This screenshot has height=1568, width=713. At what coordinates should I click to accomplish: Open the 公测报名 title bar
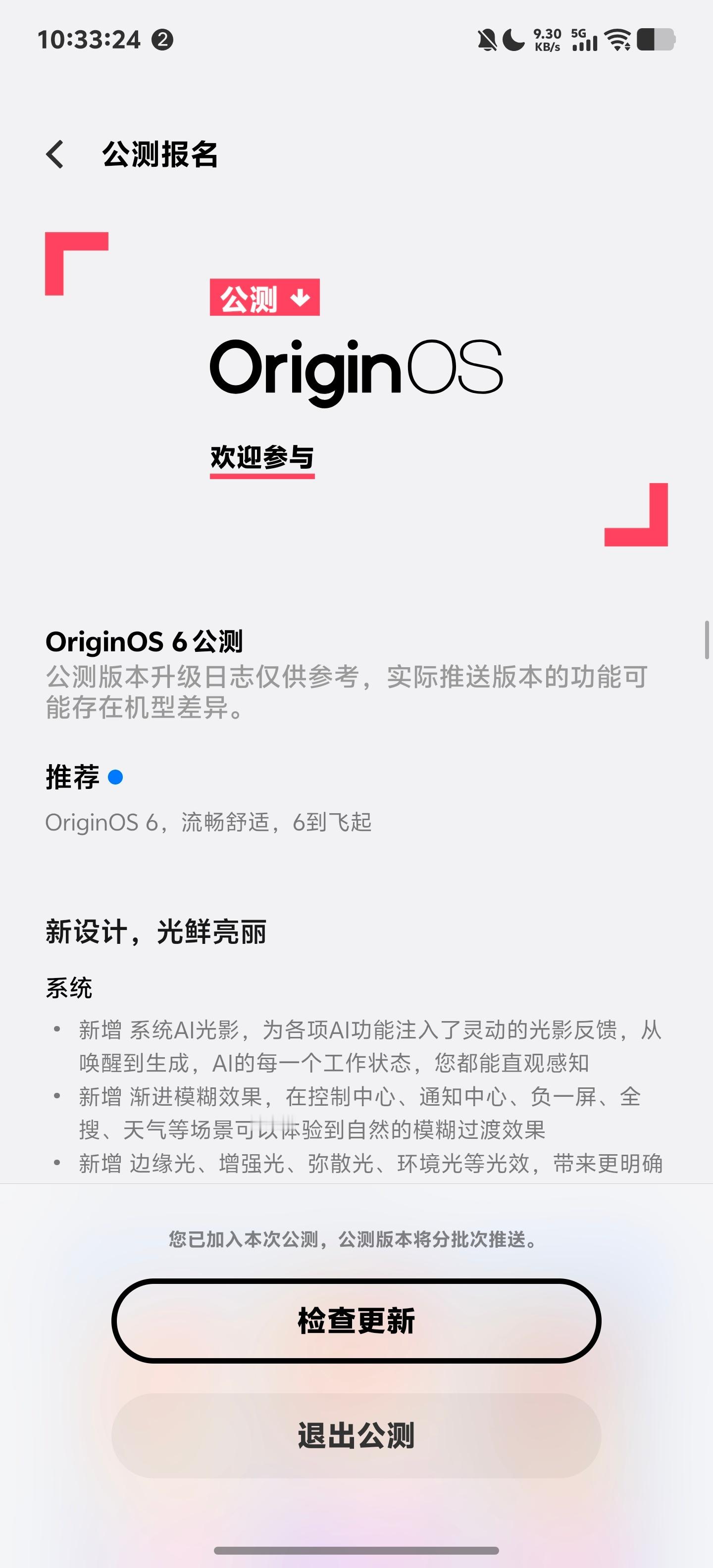161,156
